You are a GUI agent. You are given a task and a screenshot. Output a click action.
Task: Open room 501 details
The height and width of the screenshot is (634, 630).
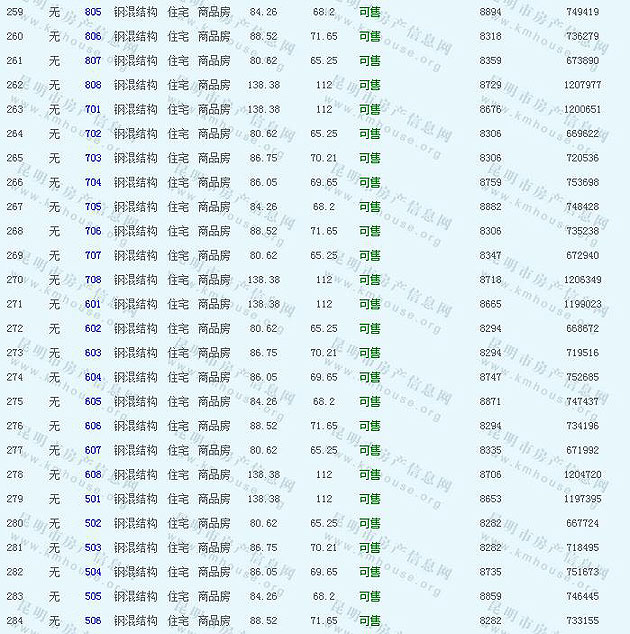[93, 499]
